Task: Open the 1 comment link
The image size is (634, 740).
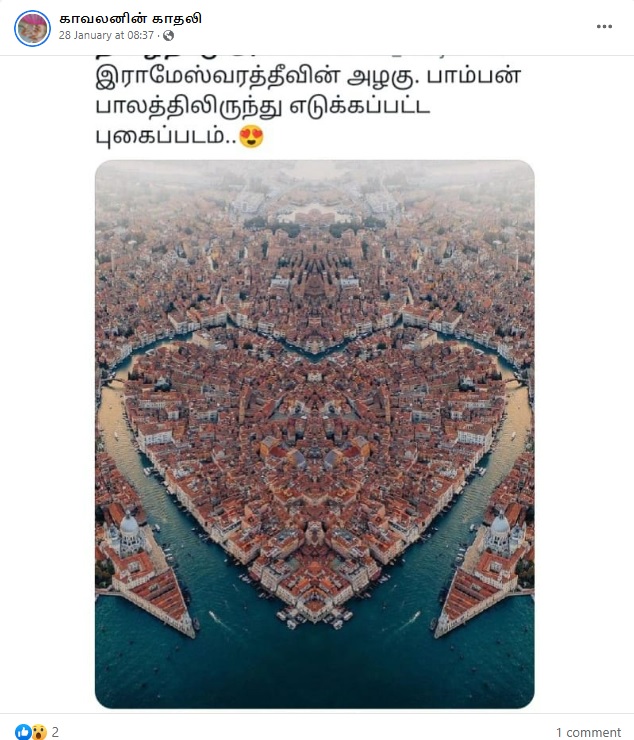Action: point(588,732)
